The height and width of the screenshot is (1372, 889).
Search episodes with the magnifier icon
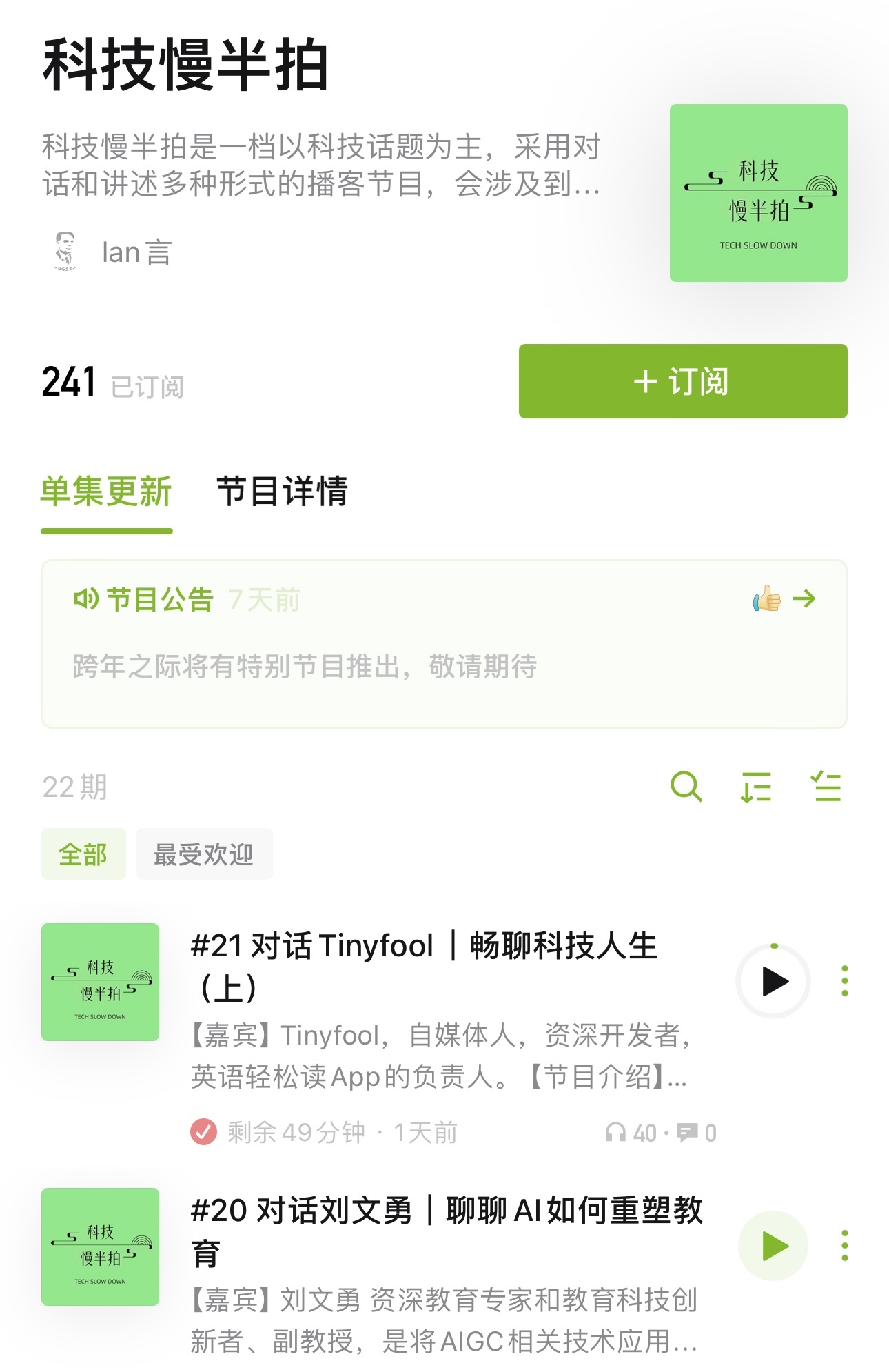686,787
